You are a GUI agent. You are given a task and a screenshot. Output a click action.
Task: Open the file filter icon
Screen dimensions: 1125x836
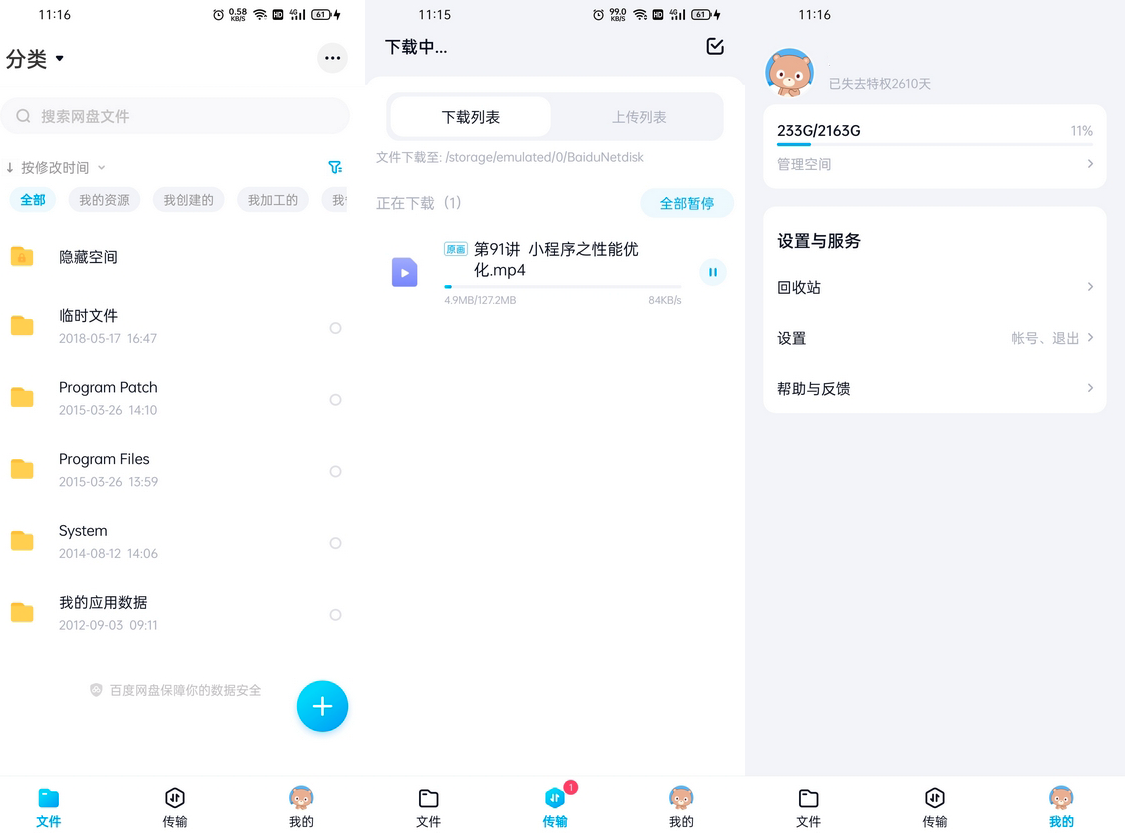click(x=335, y=168)
